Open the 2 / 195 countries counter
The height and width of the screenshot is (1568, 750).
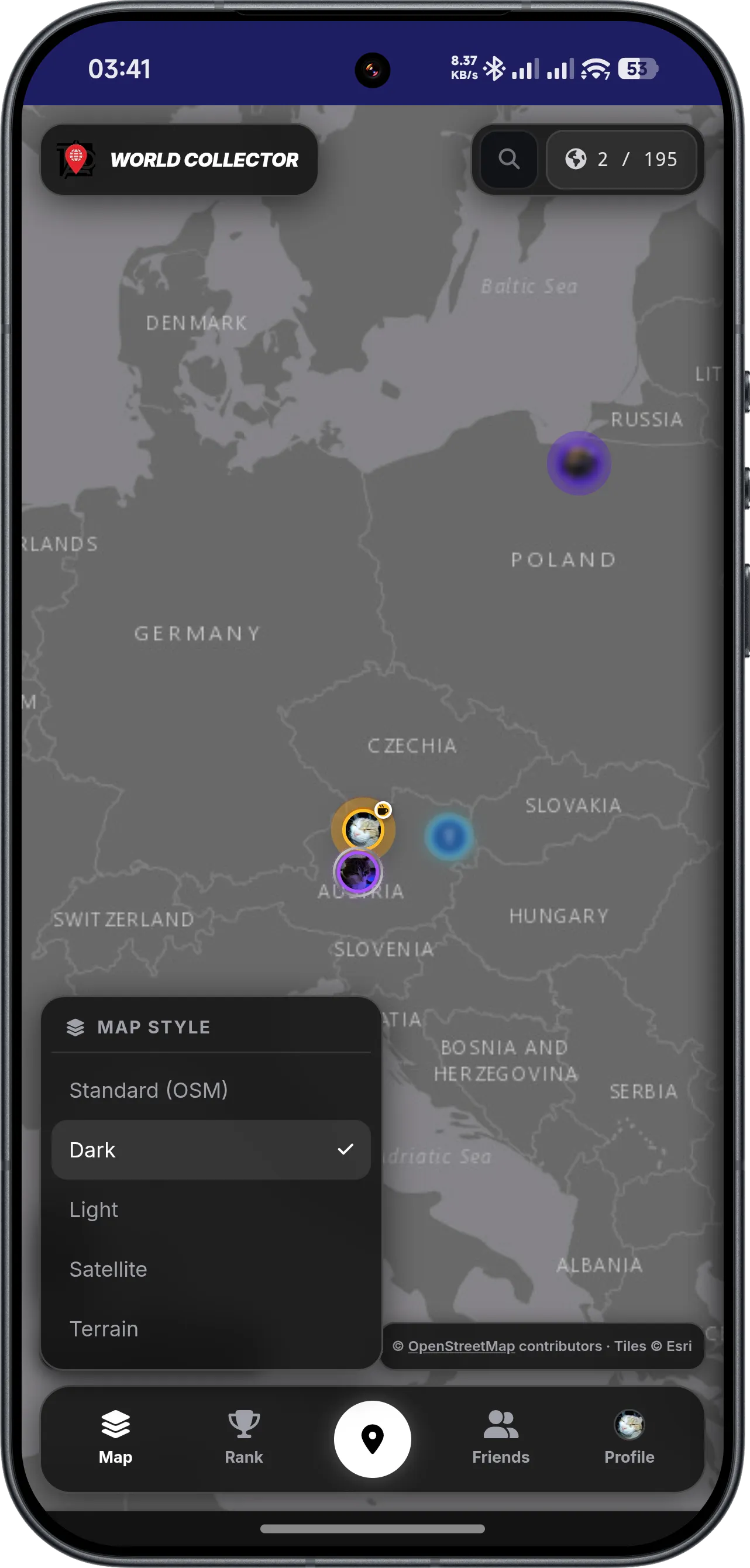(x=621, y=160)
